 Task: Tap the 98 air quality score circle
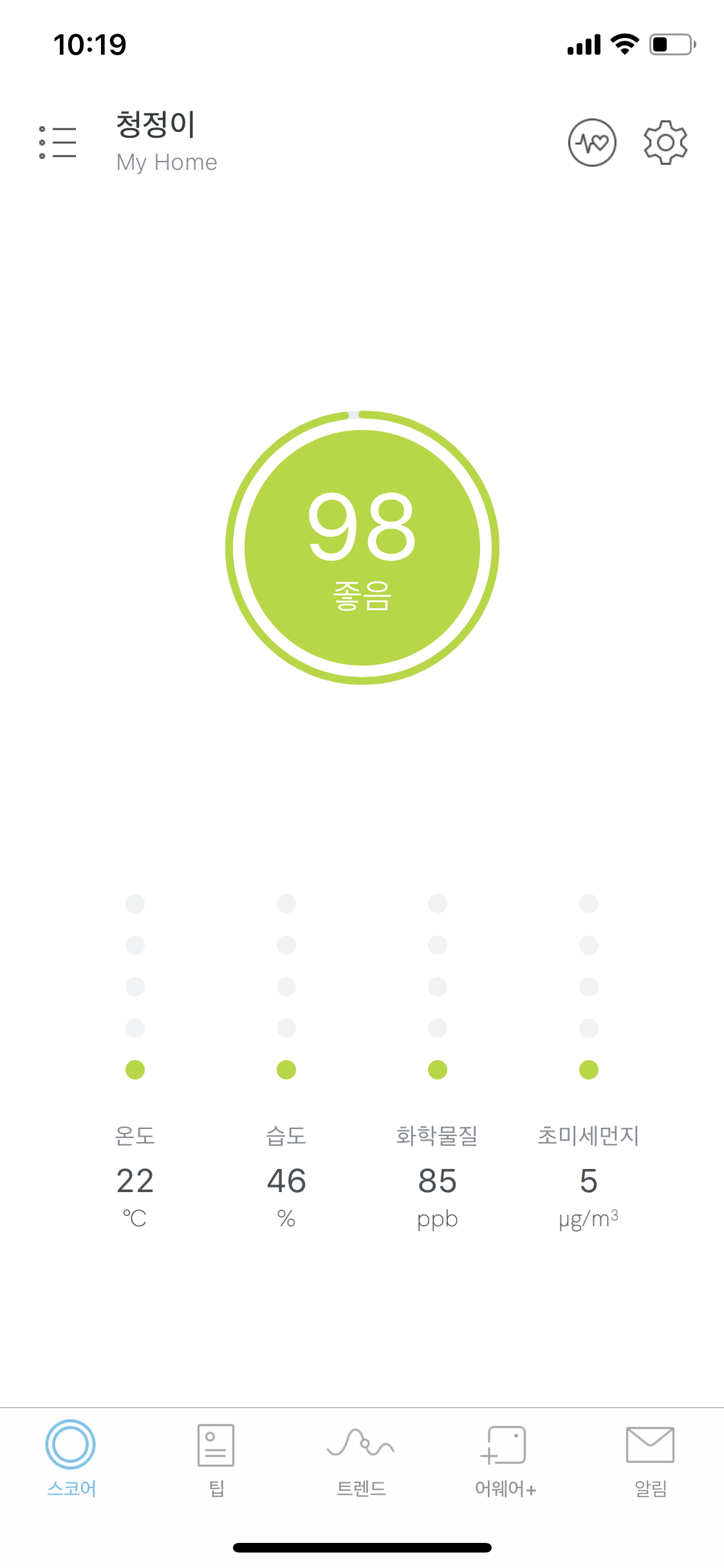(x=362, y=547)
